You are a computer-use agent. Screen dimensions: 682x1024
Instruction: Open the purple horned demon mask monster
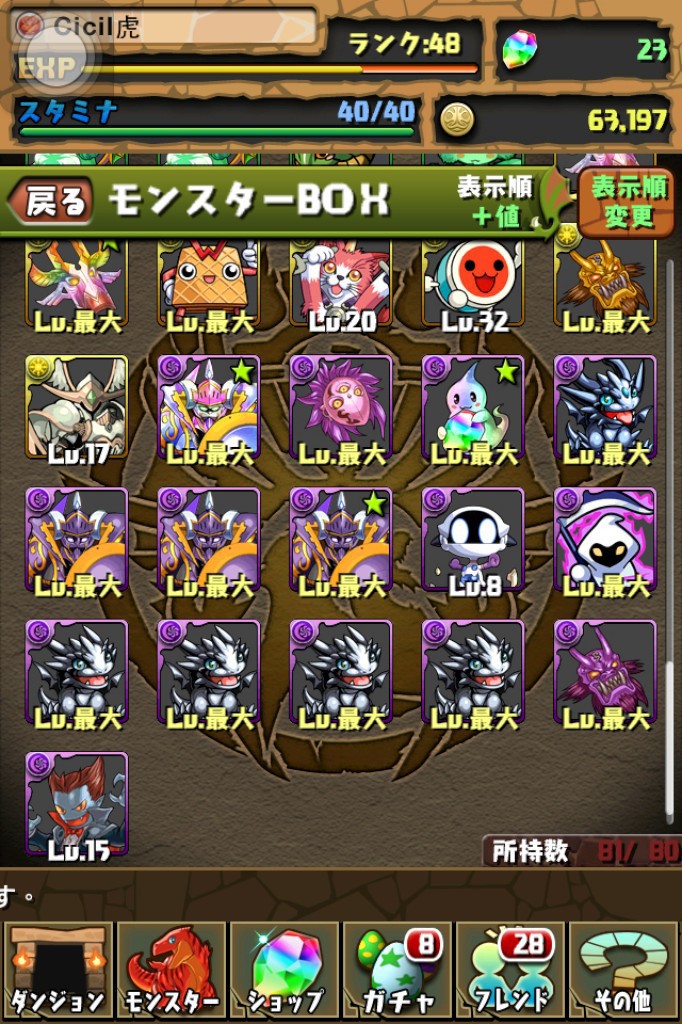click(605, 671)
